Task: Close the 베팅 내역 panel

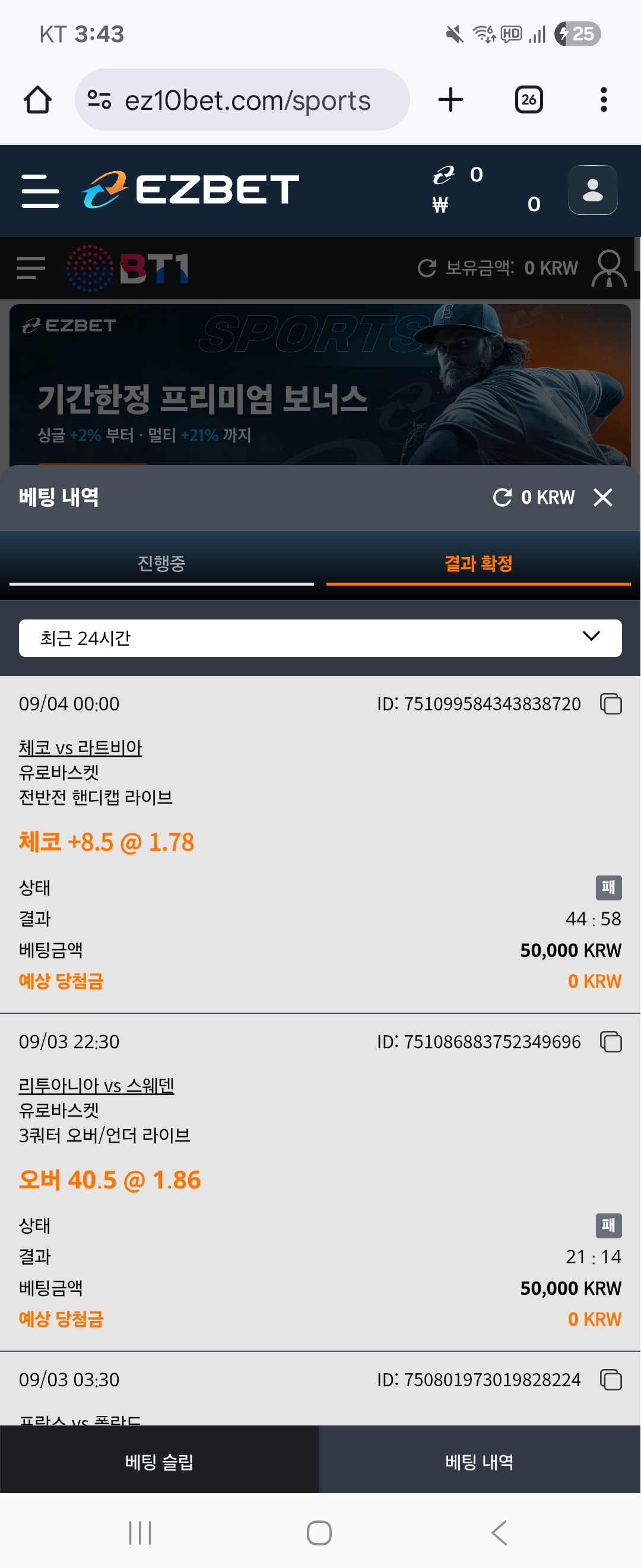Action: point(602,497)
